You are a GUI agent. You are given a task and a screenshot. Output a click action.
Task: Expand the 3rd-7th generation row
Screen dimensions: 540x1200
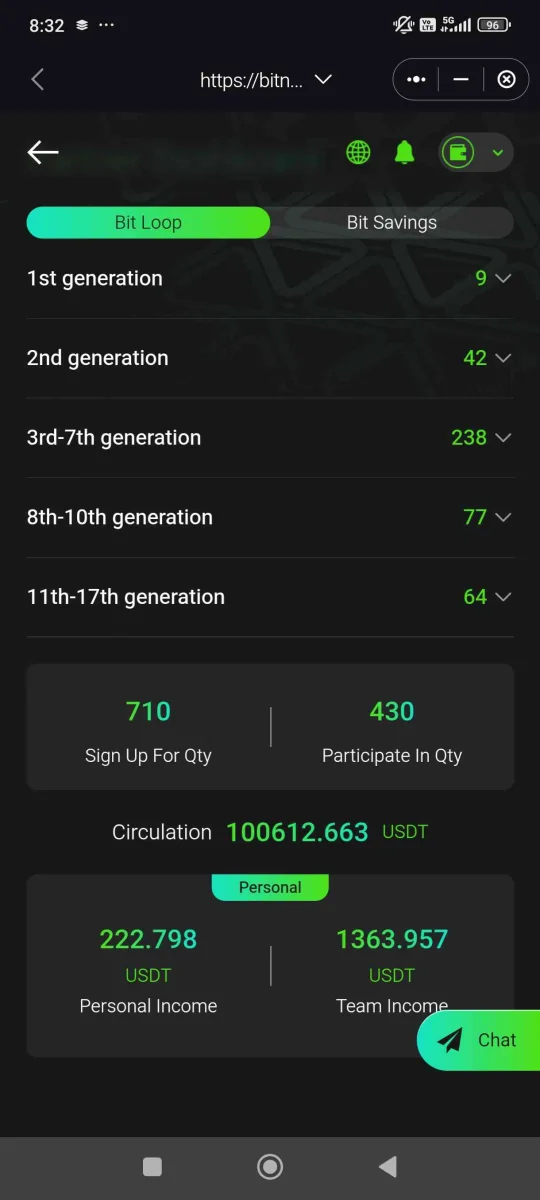coord(270,437)
